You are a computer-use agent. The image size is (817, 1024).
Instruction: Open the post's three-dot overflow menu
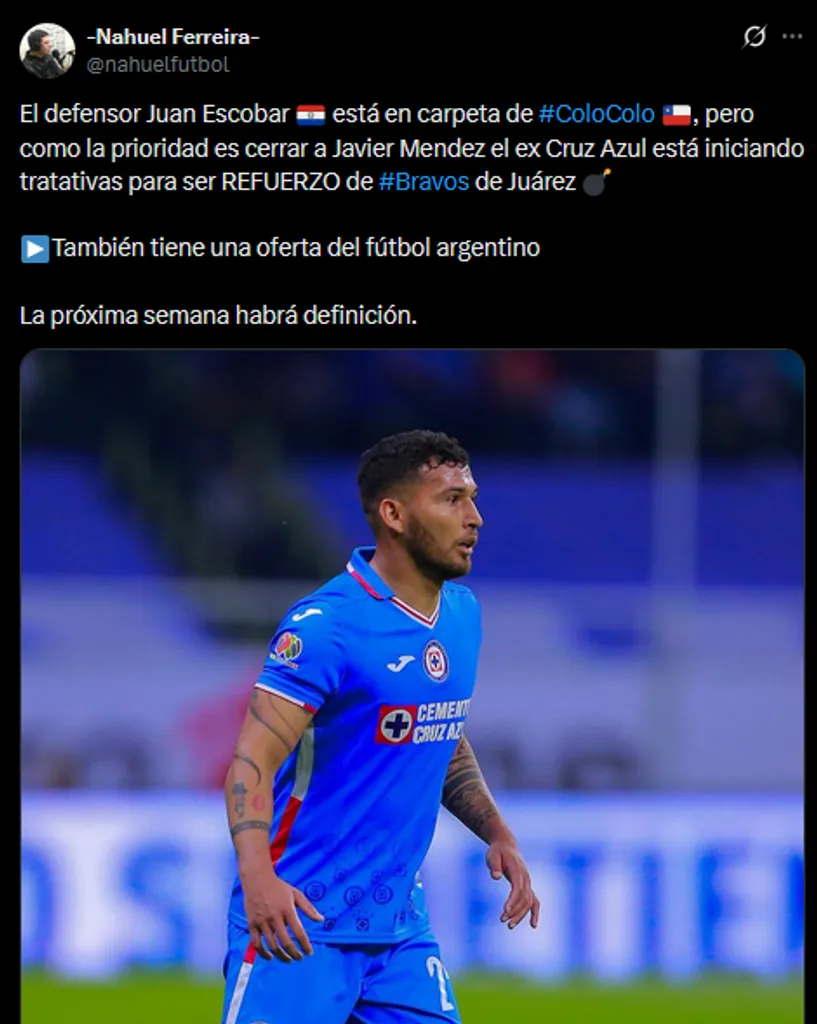[x=792, y=37]
